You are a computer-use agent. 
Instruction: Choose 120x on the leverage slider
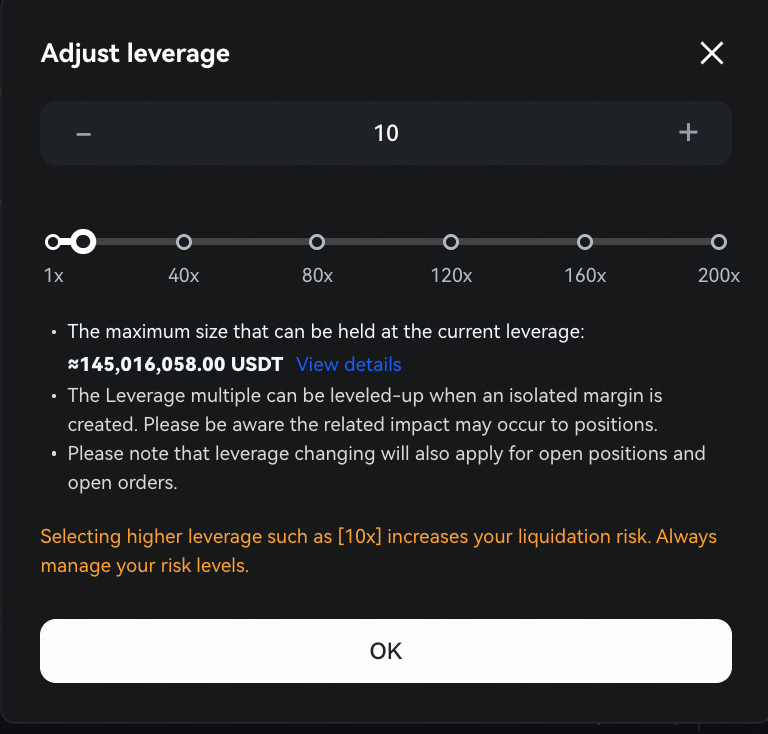451,242
